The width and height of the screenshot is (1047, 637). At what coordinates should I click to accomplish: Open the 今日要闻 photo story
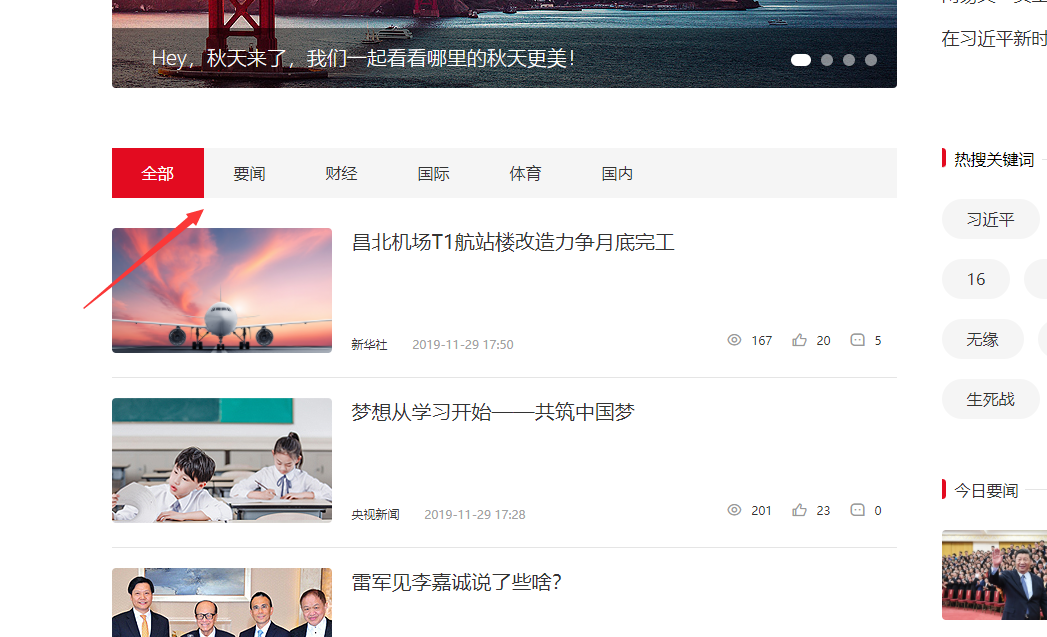pos(994,575)
